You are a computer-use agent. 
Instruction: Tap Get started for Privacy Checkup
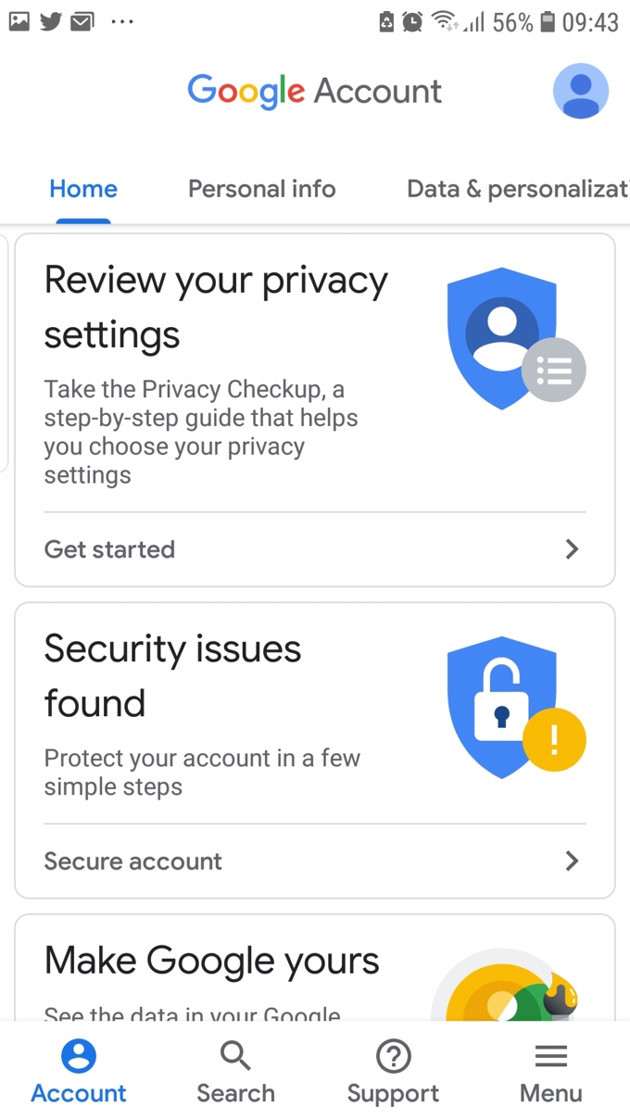(x=314, y=549)
